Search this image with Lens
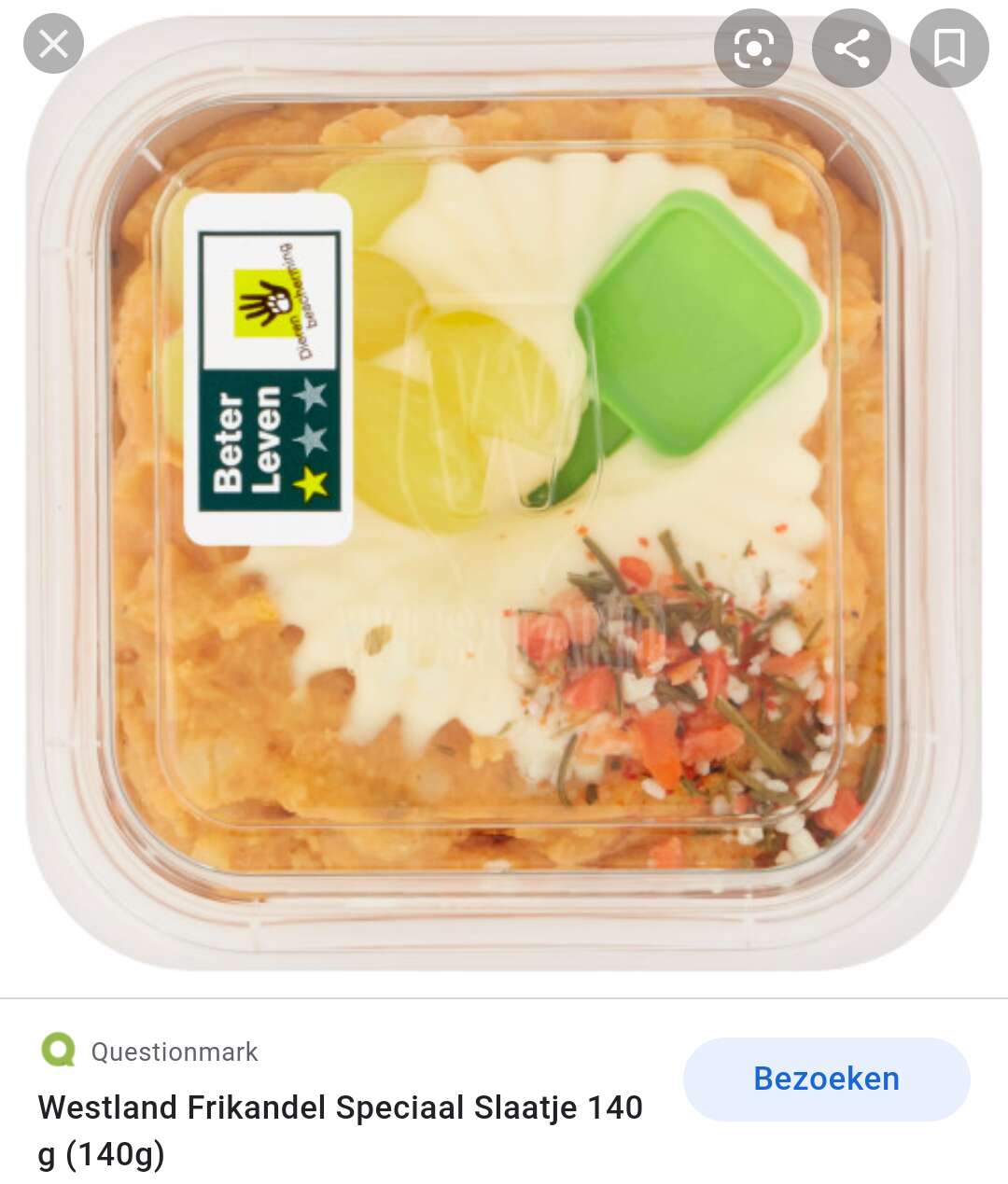 coord(753,48)
